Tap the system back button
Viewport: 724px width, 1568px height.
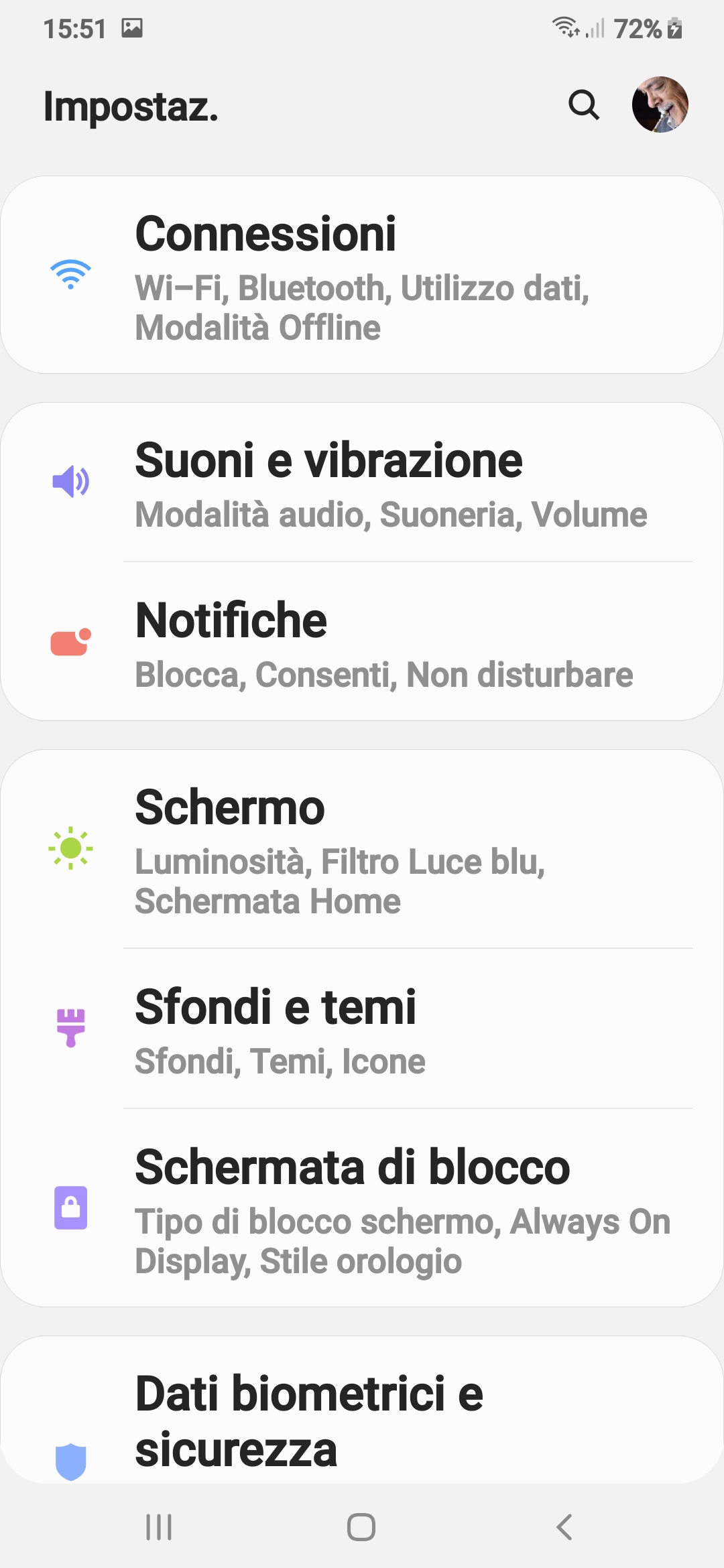click(564, 1527)
